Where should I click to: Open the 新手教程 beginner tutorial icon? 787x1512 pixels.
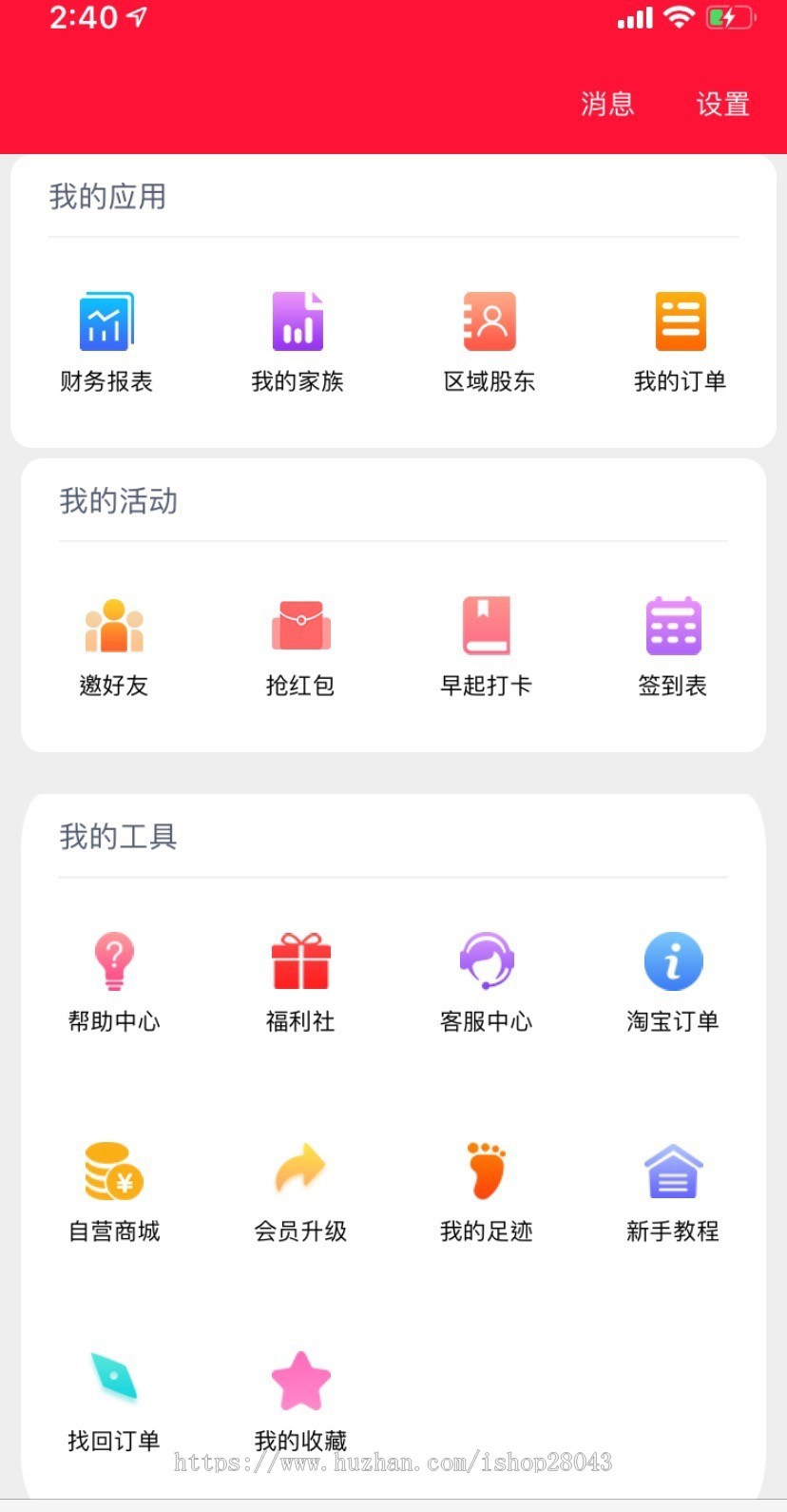coord(674,1172)
